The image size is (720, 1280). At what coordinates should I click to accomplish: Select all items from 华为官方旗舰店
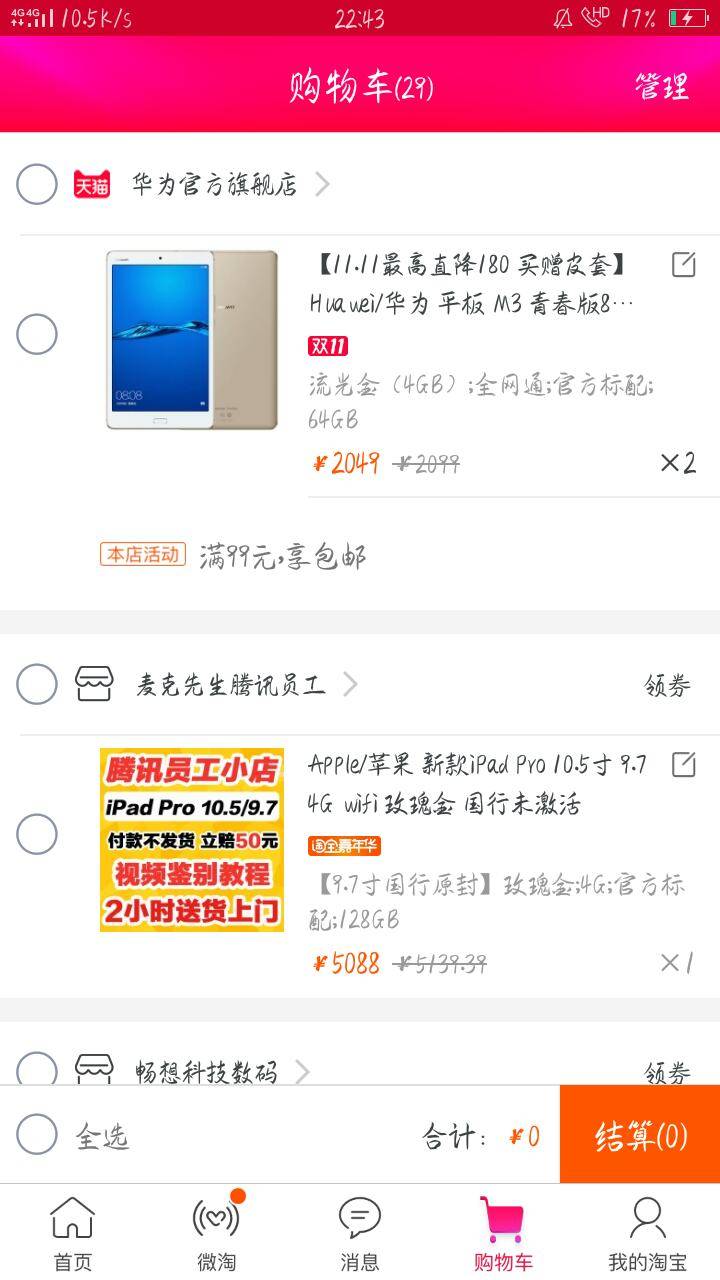pos(37,184)
